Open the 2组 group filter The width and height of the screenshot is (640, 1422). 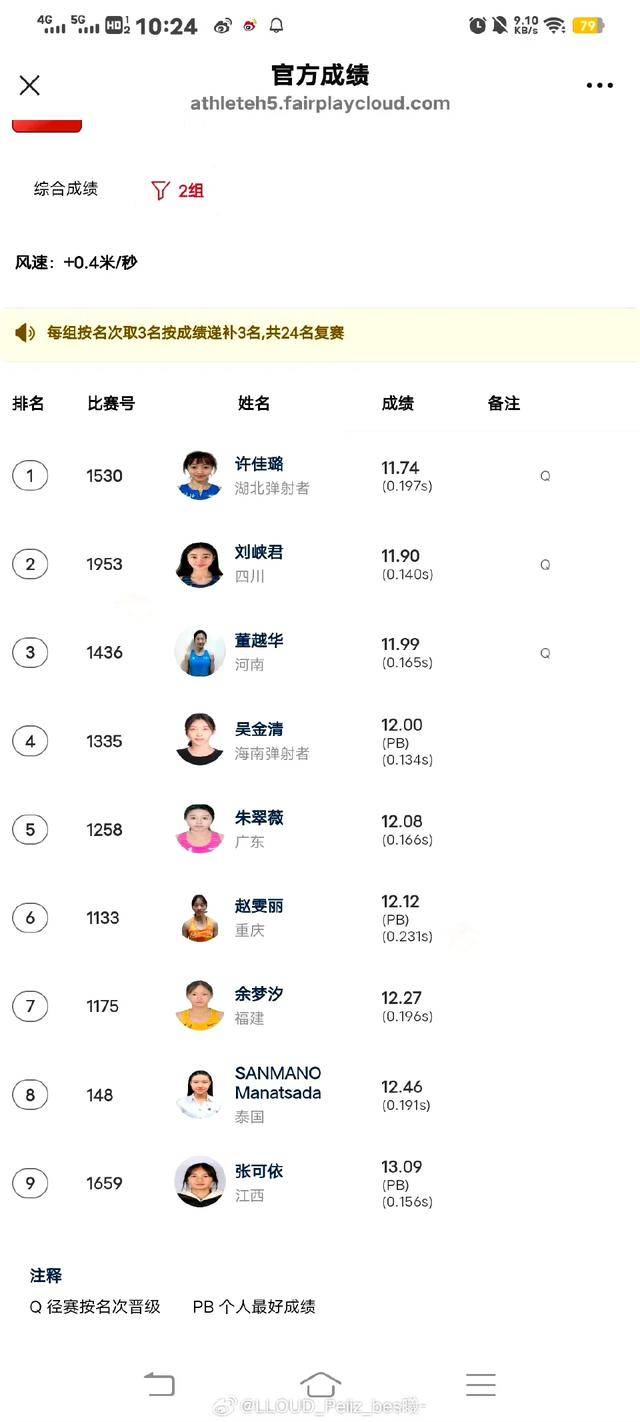[177, 190]
